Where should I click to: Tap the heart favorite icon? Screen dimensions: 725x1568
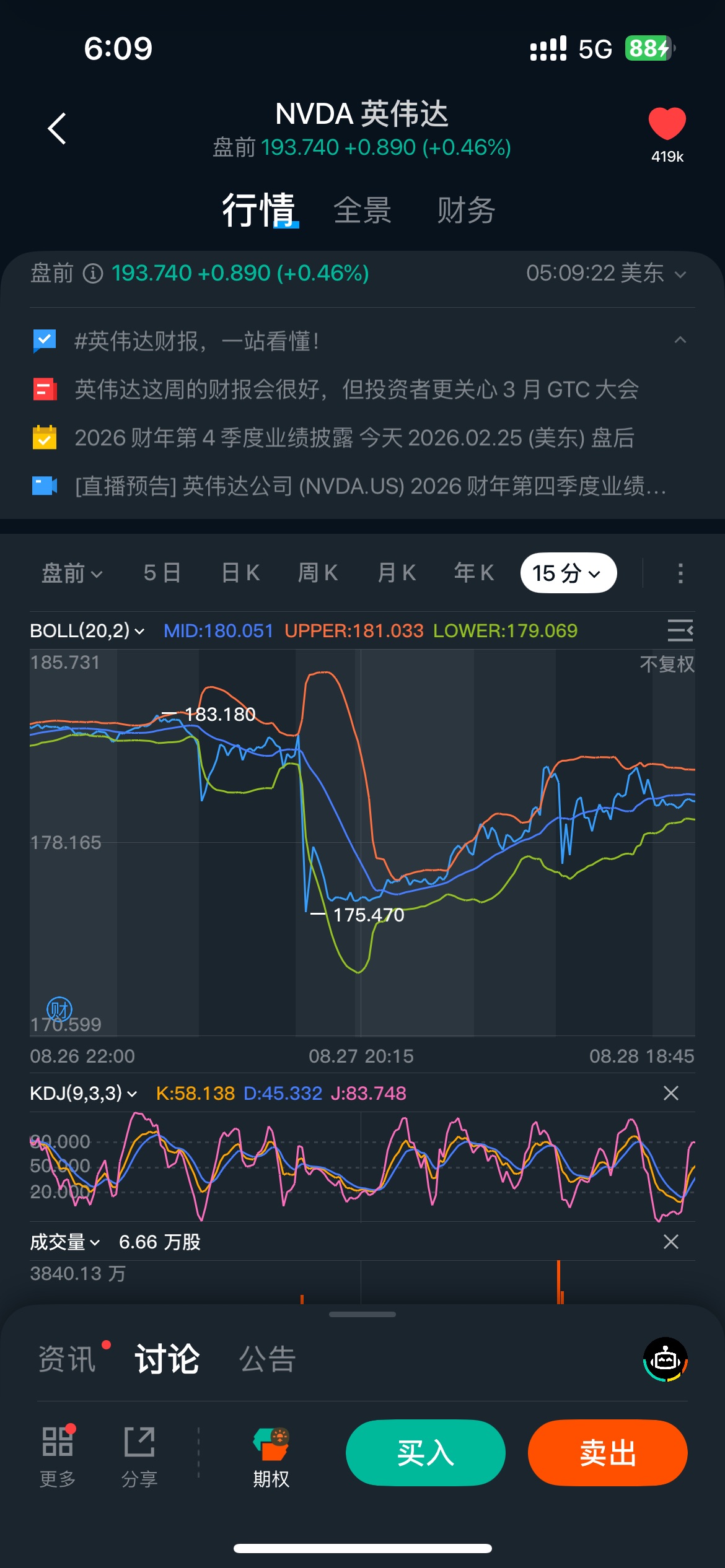pos(667,124)
